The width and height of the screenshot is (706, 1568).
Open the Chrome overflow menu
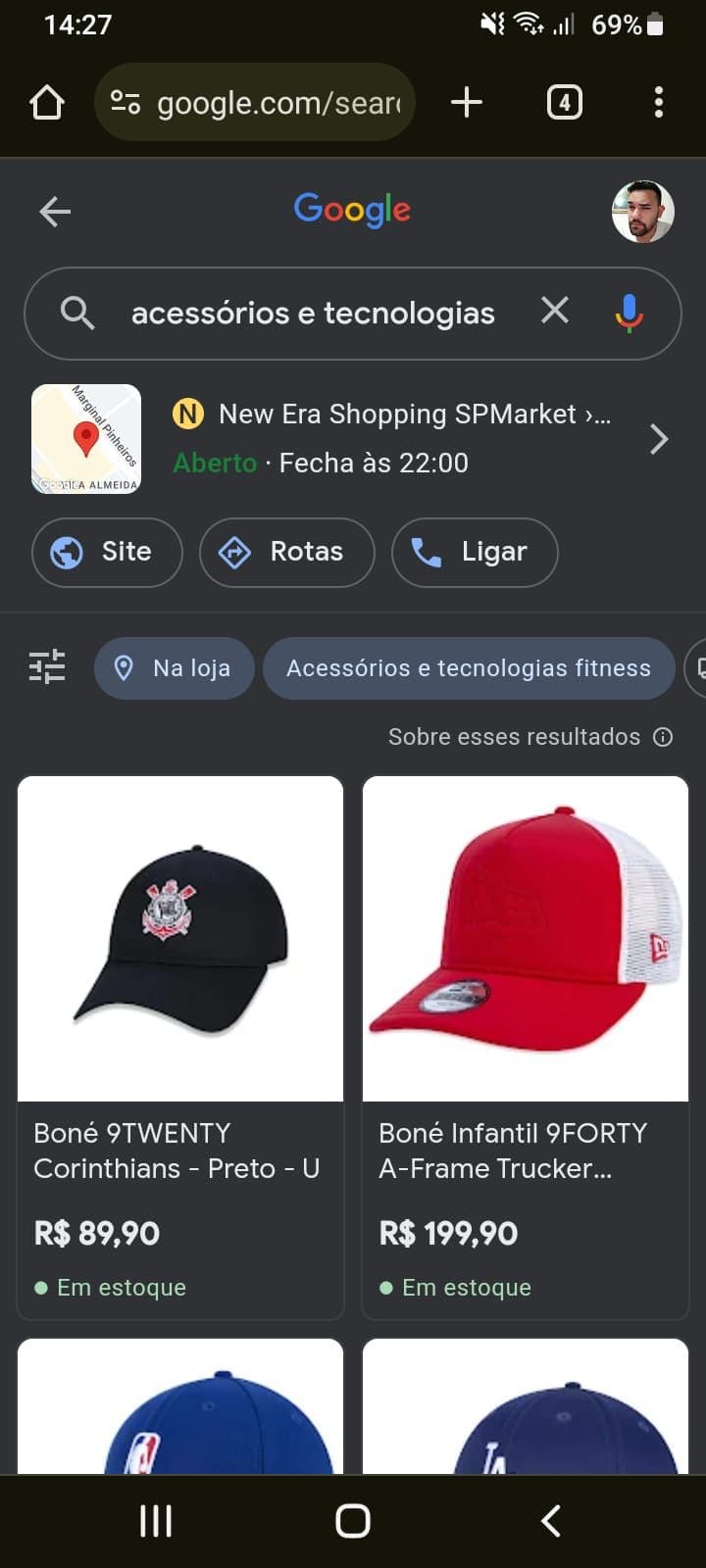[658, 102]
